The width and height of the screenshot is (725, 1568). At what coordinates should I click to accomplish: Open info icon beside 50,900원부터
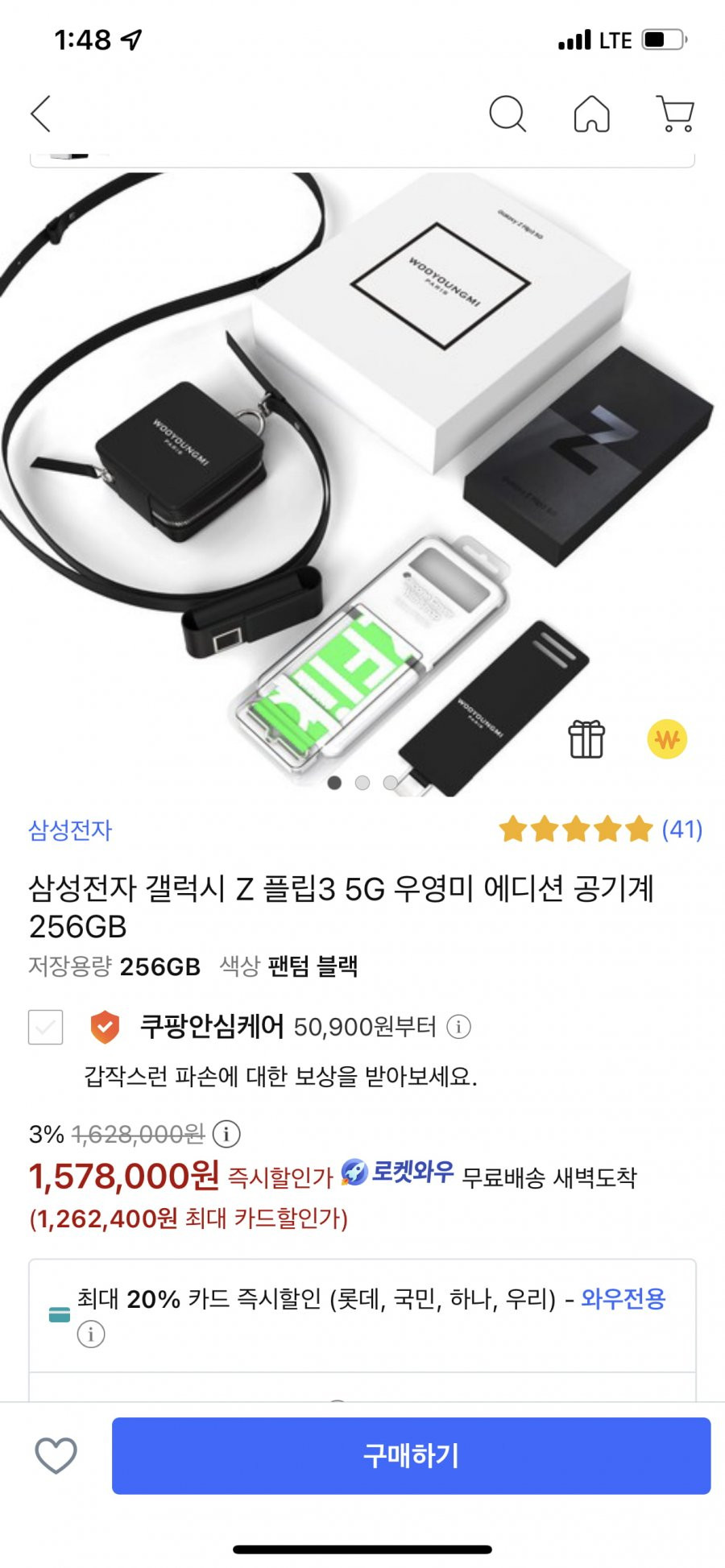tap(458, 1027)
